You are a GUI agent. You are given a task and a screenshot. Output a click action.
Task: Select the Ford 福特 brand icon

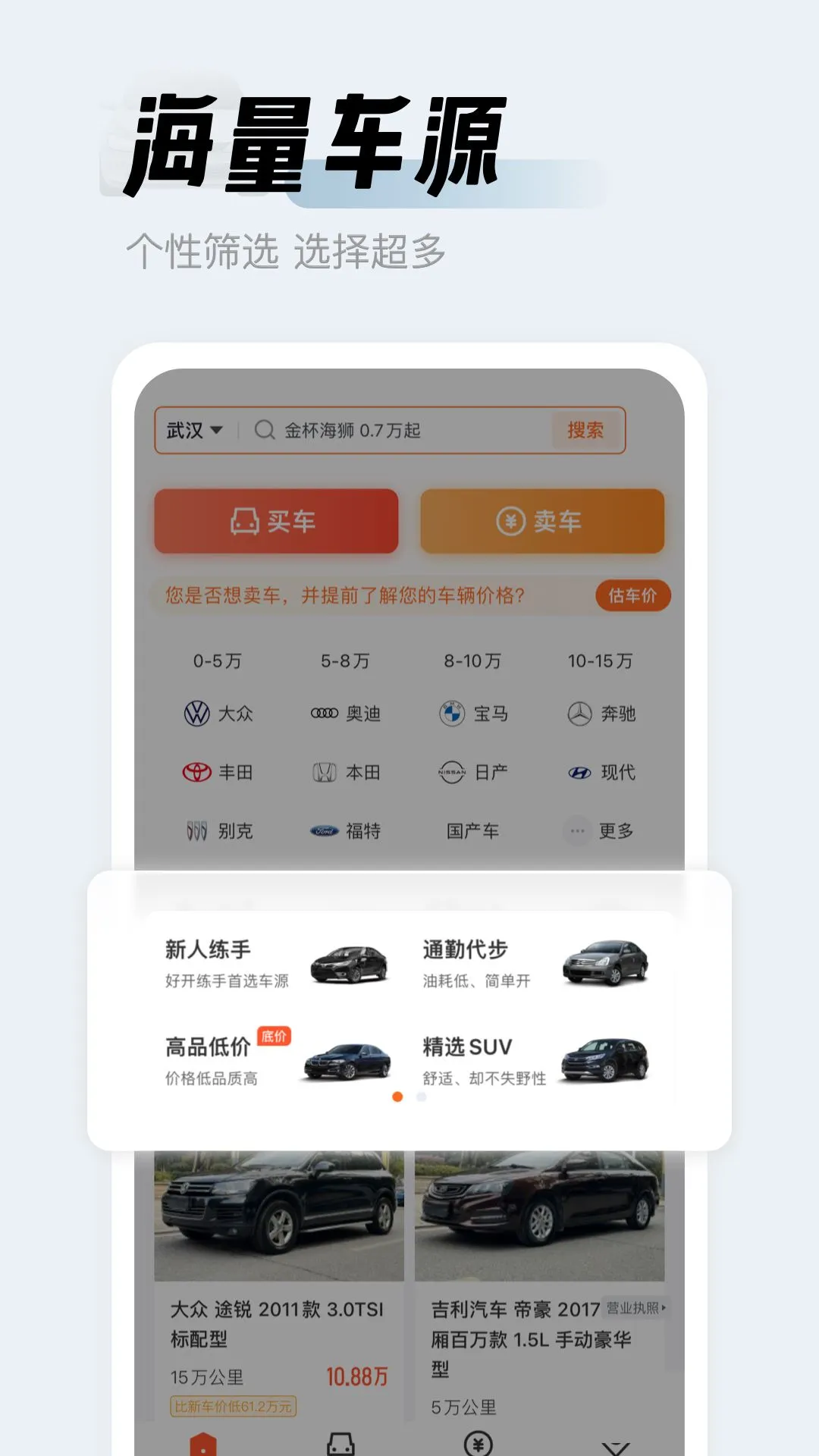[x=323, y=830]
